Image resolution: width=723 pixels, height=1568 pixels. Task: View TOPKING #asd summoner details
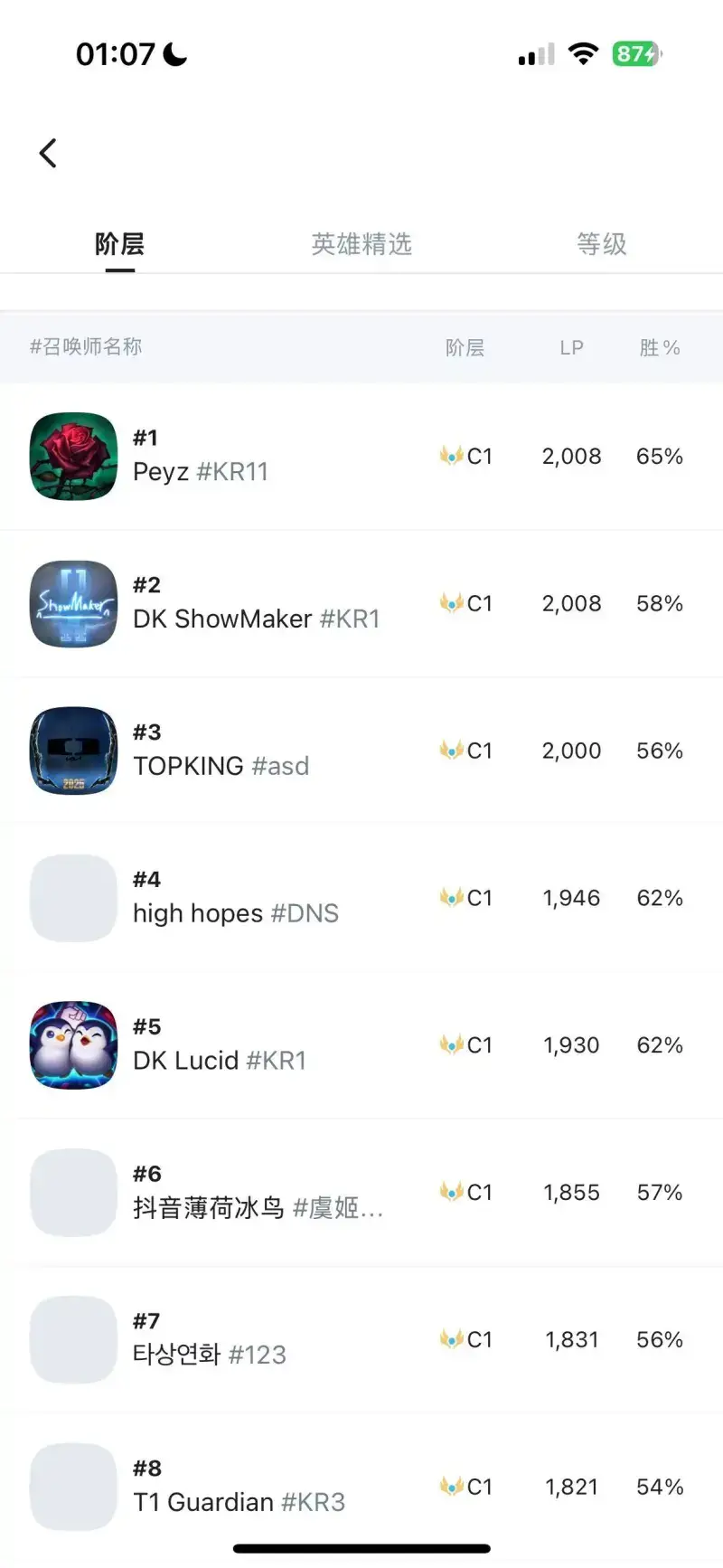coord(221,766)
